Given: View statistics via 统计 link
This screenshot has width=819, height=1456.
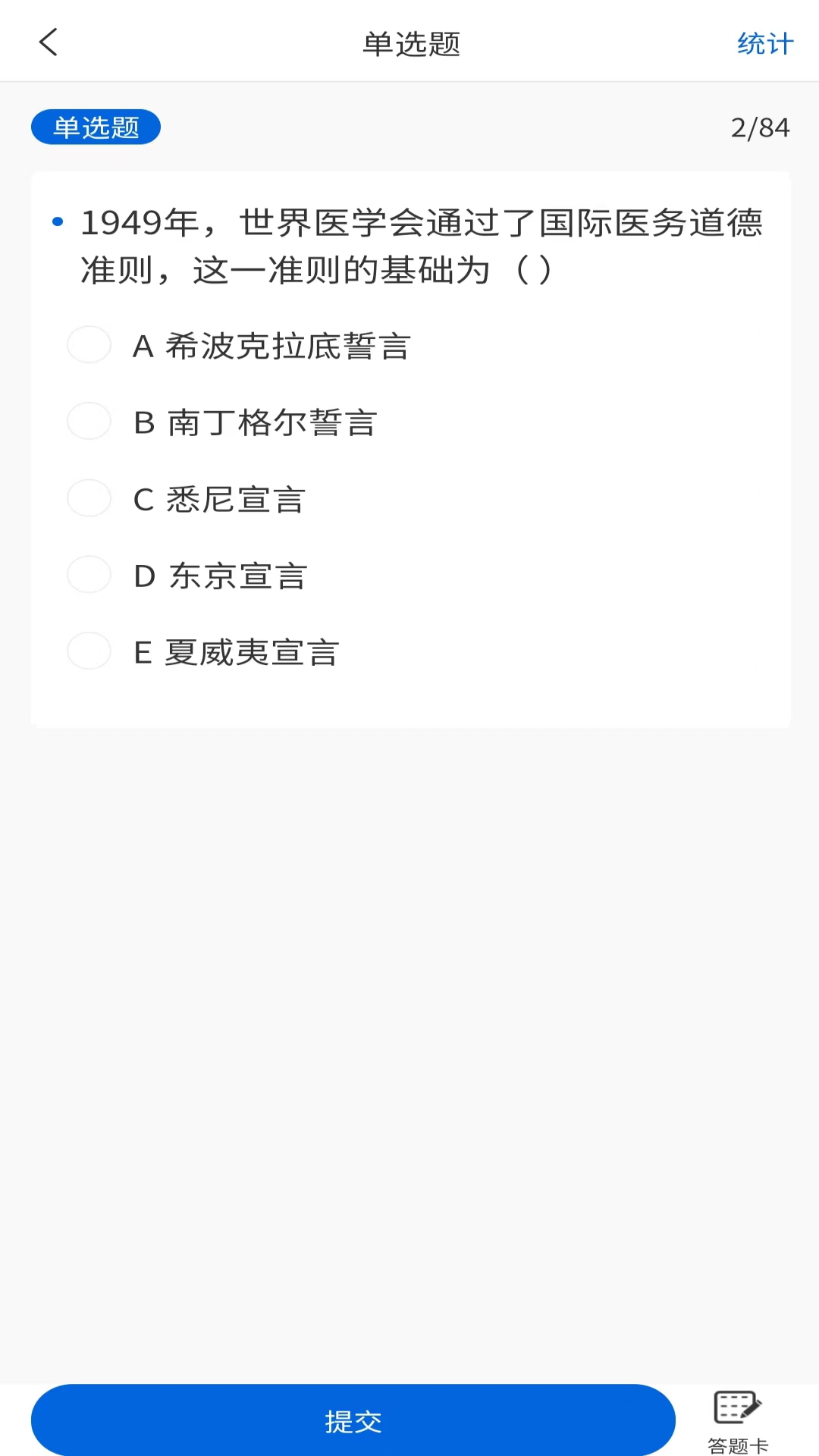Looking at the screenshot, I should coord(763,43).
